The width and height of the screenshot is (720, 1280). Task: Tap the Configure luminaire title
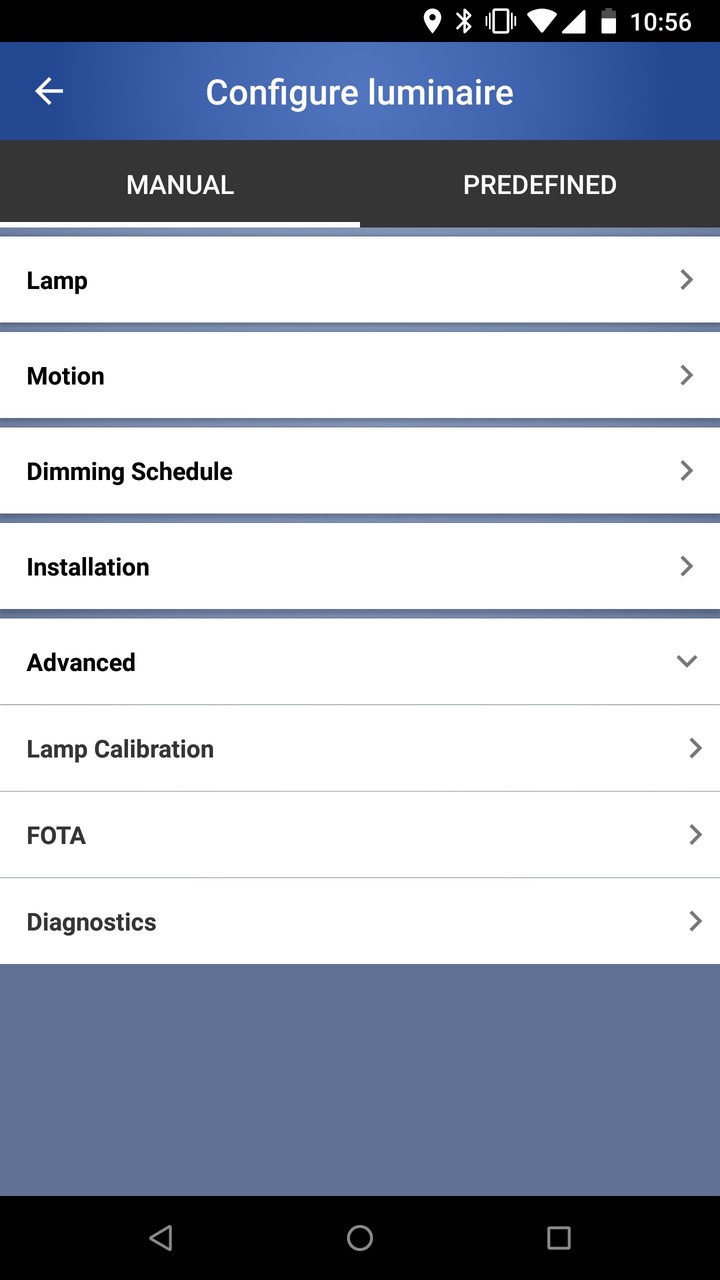point(359,91)
